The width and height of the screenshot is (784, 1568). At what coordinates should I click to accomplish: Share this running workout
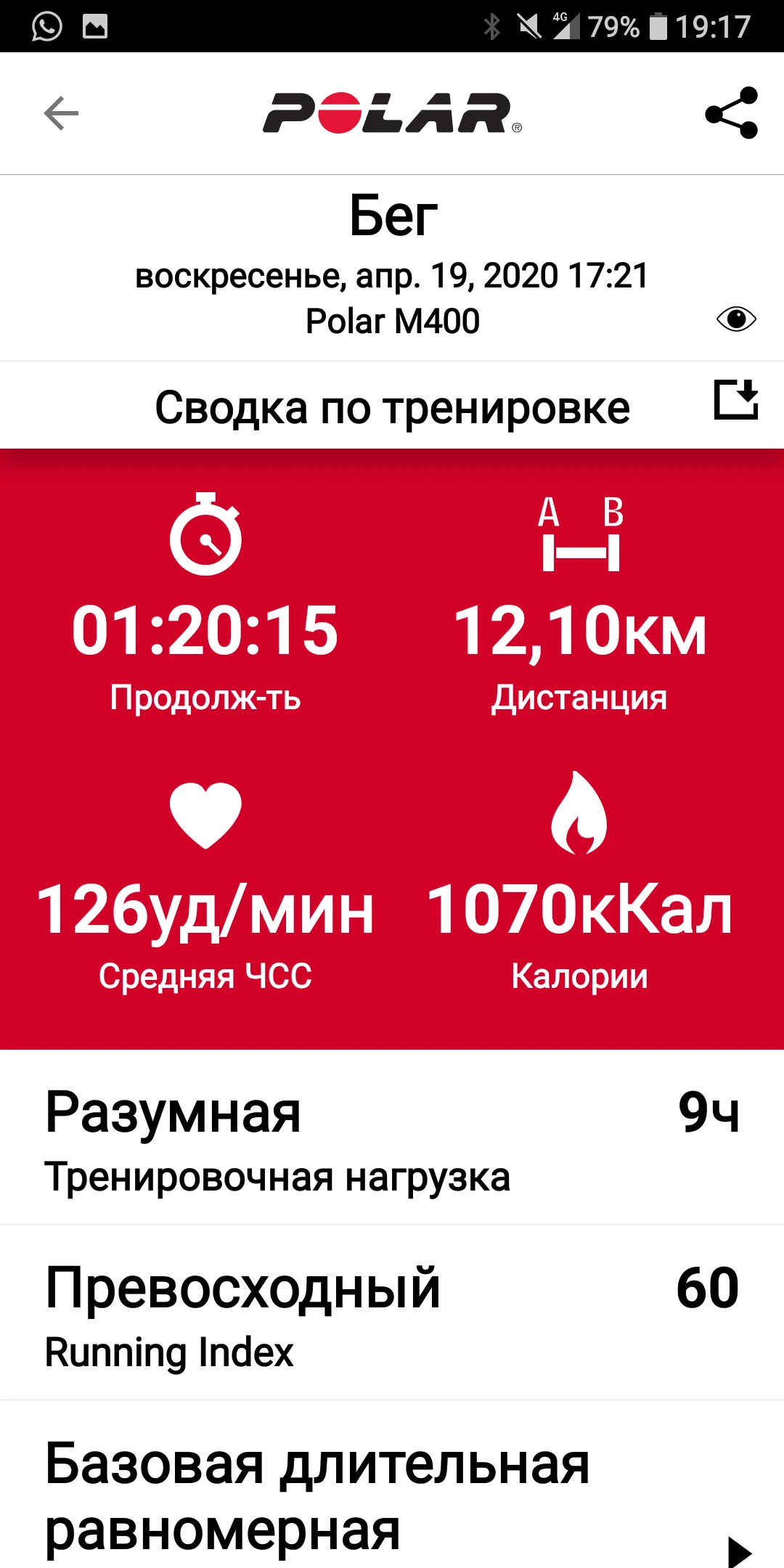tap(732, 113)
